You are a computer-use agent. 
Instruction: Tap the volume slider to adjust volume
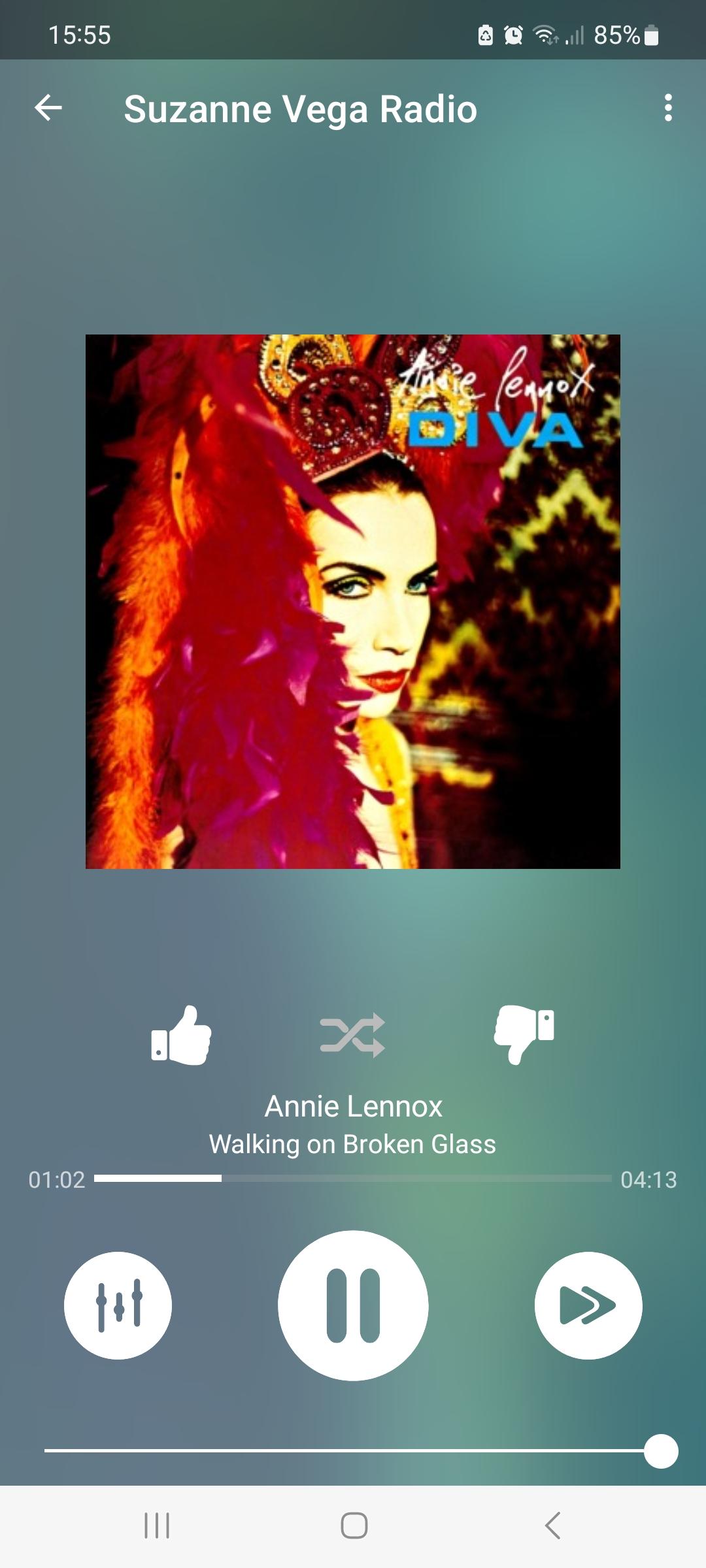(x=353, y=1450)
